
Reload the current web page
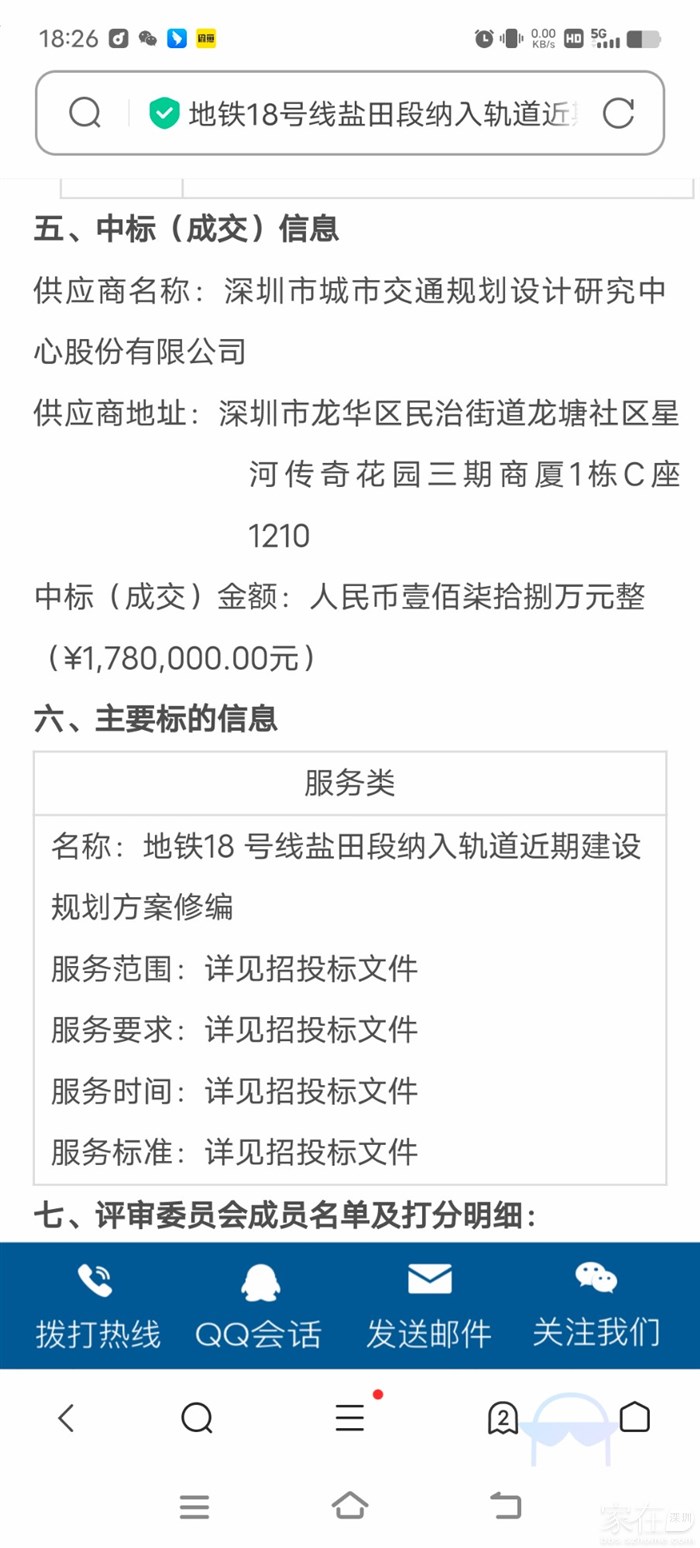click(x=618, y=113)
